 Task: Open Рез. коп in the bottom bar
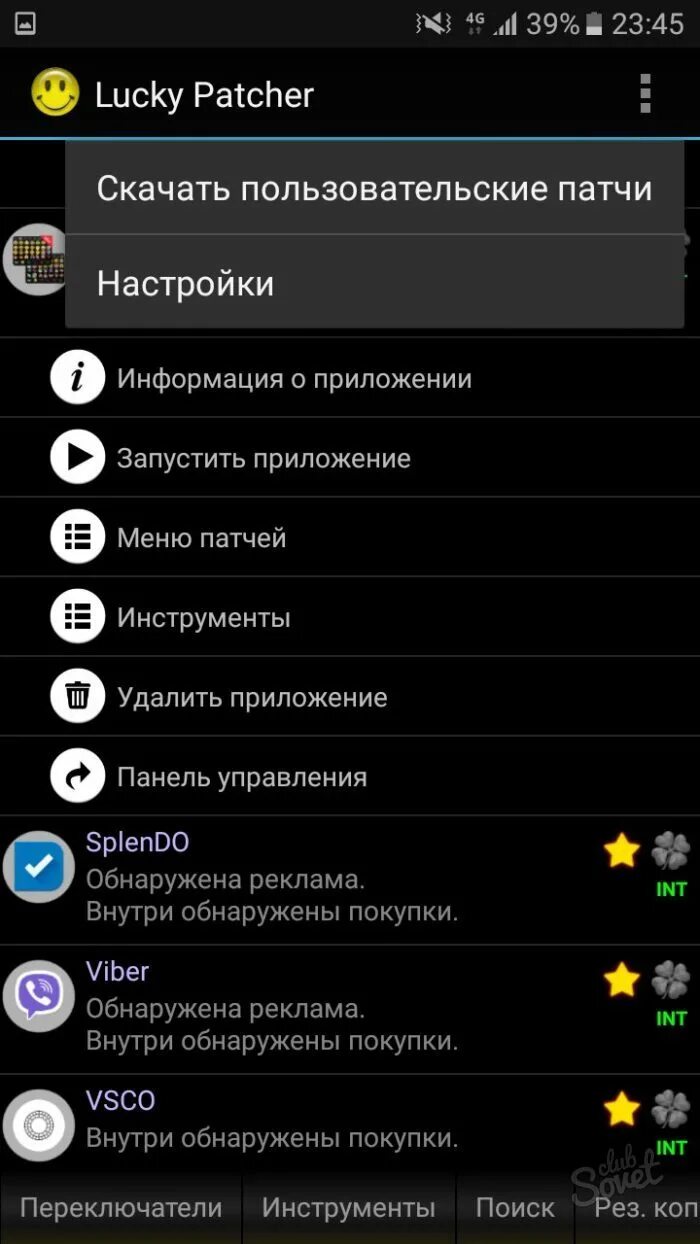point(640,1208)
